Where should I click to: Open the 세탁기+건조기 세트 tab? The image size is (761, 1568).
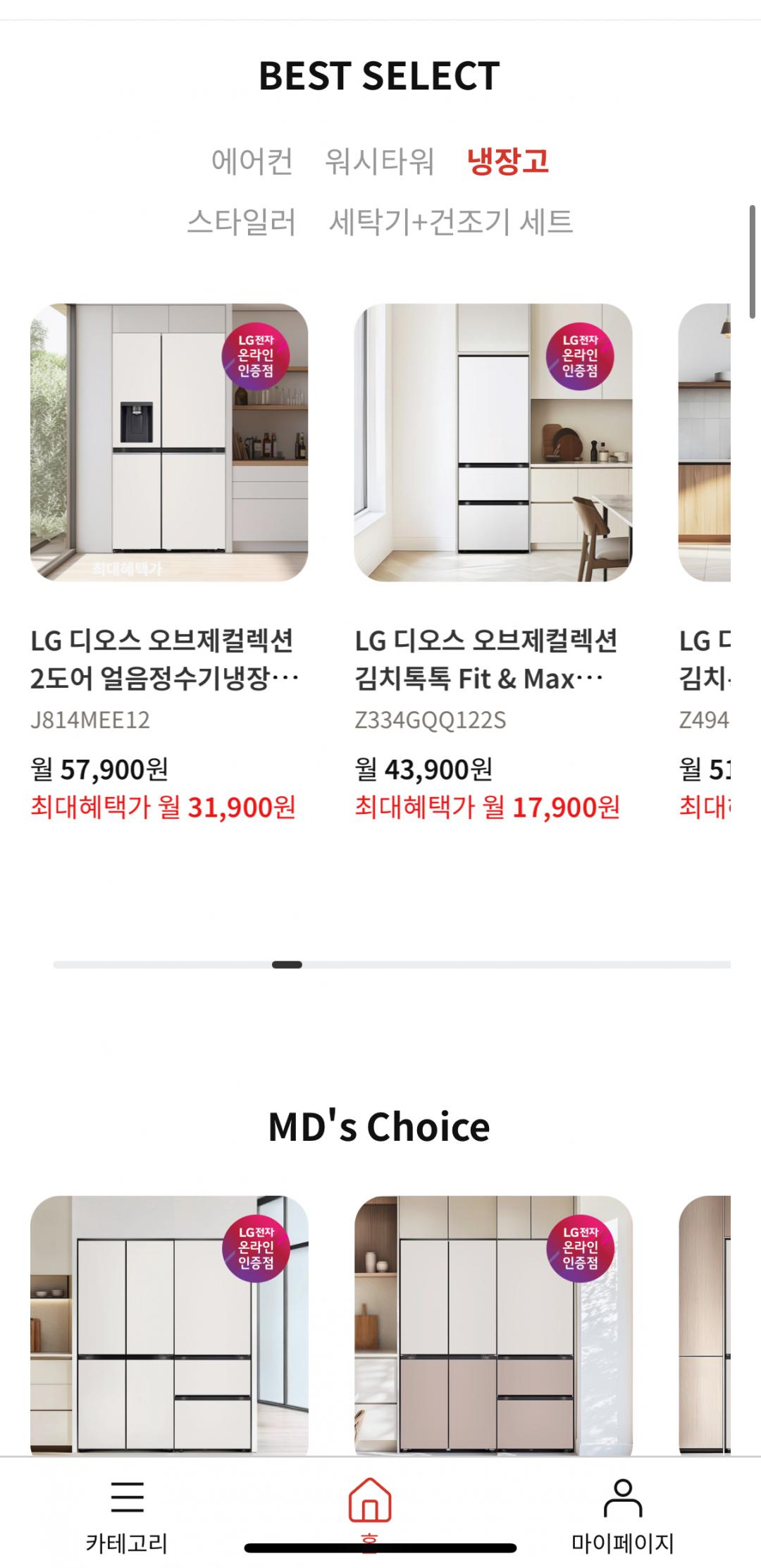451,221
